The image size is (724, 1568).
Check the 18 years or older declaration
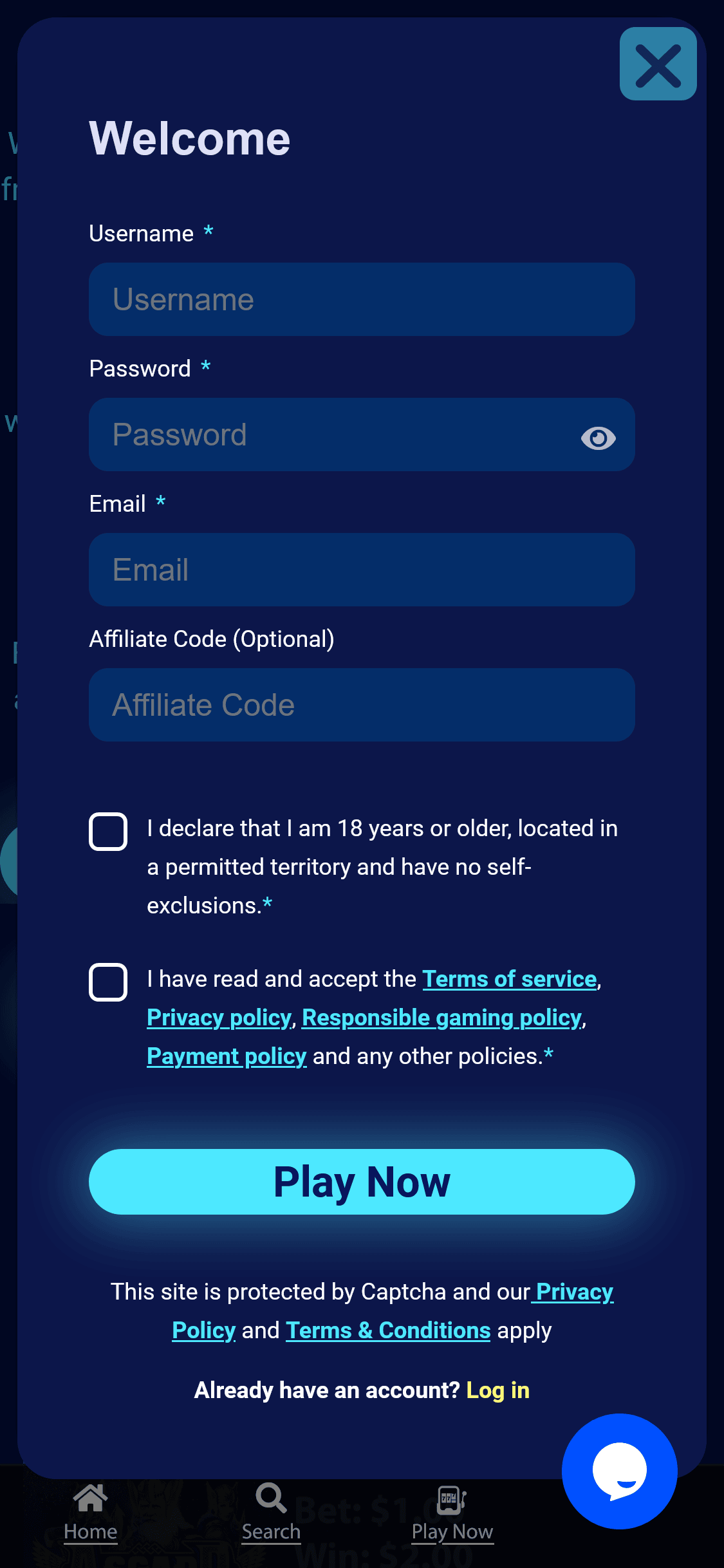point(108,832)
